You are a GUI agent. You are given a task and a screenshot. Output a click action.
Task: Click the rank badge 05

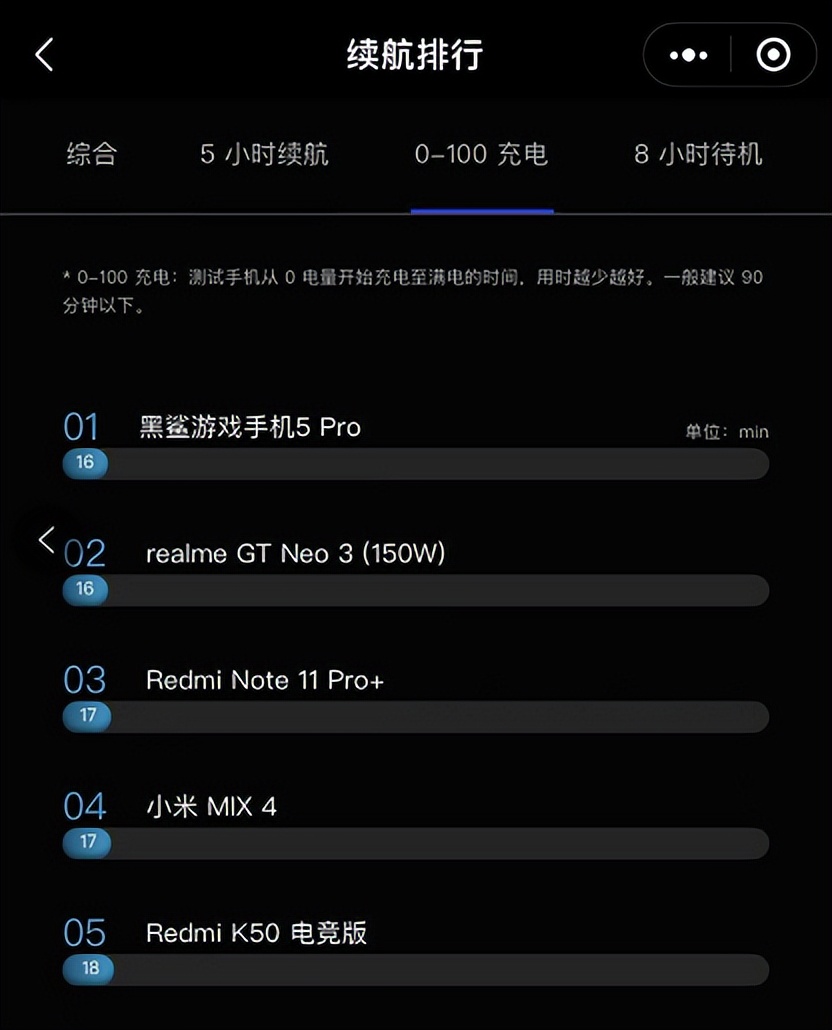tap(84, 932)
